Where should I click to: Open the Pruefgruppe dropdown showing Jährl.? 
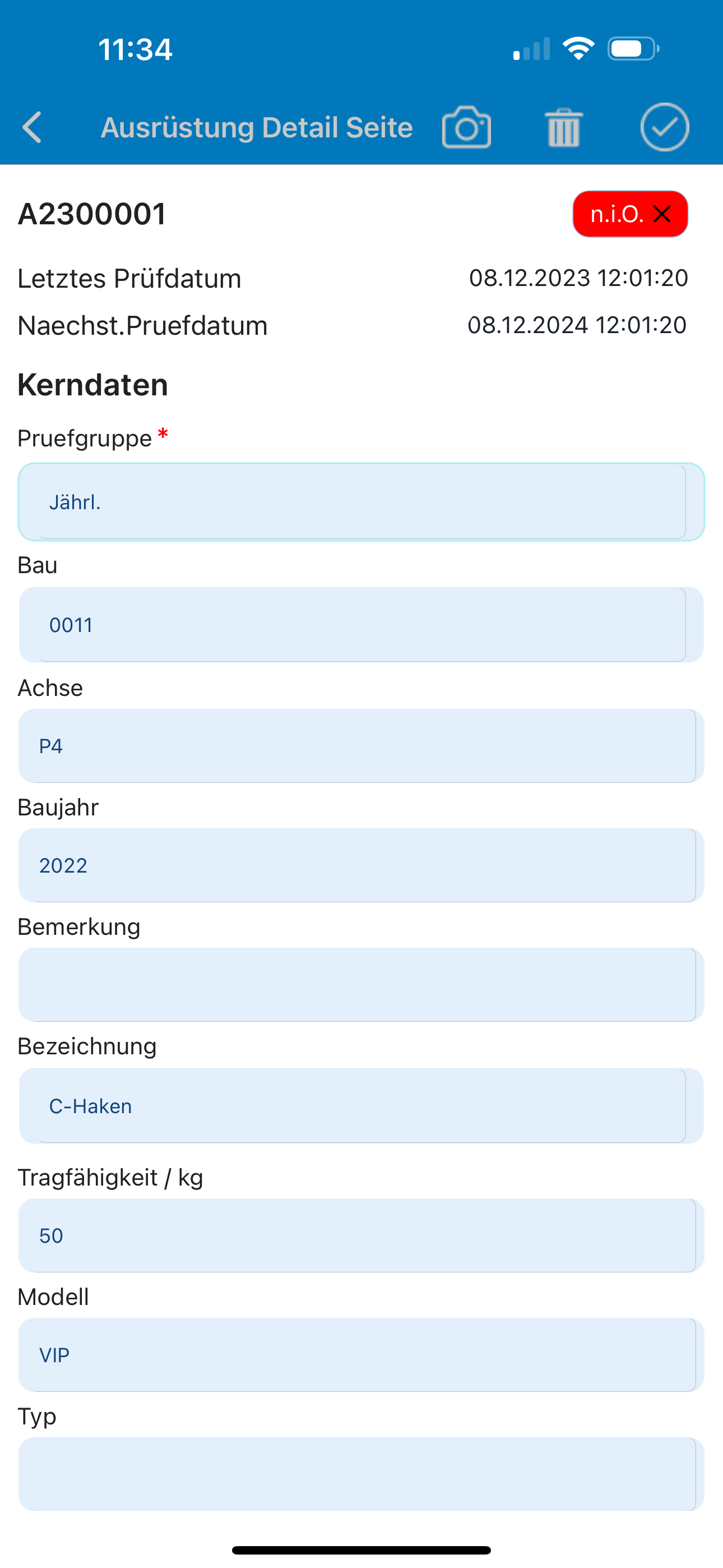click(361, 502)
